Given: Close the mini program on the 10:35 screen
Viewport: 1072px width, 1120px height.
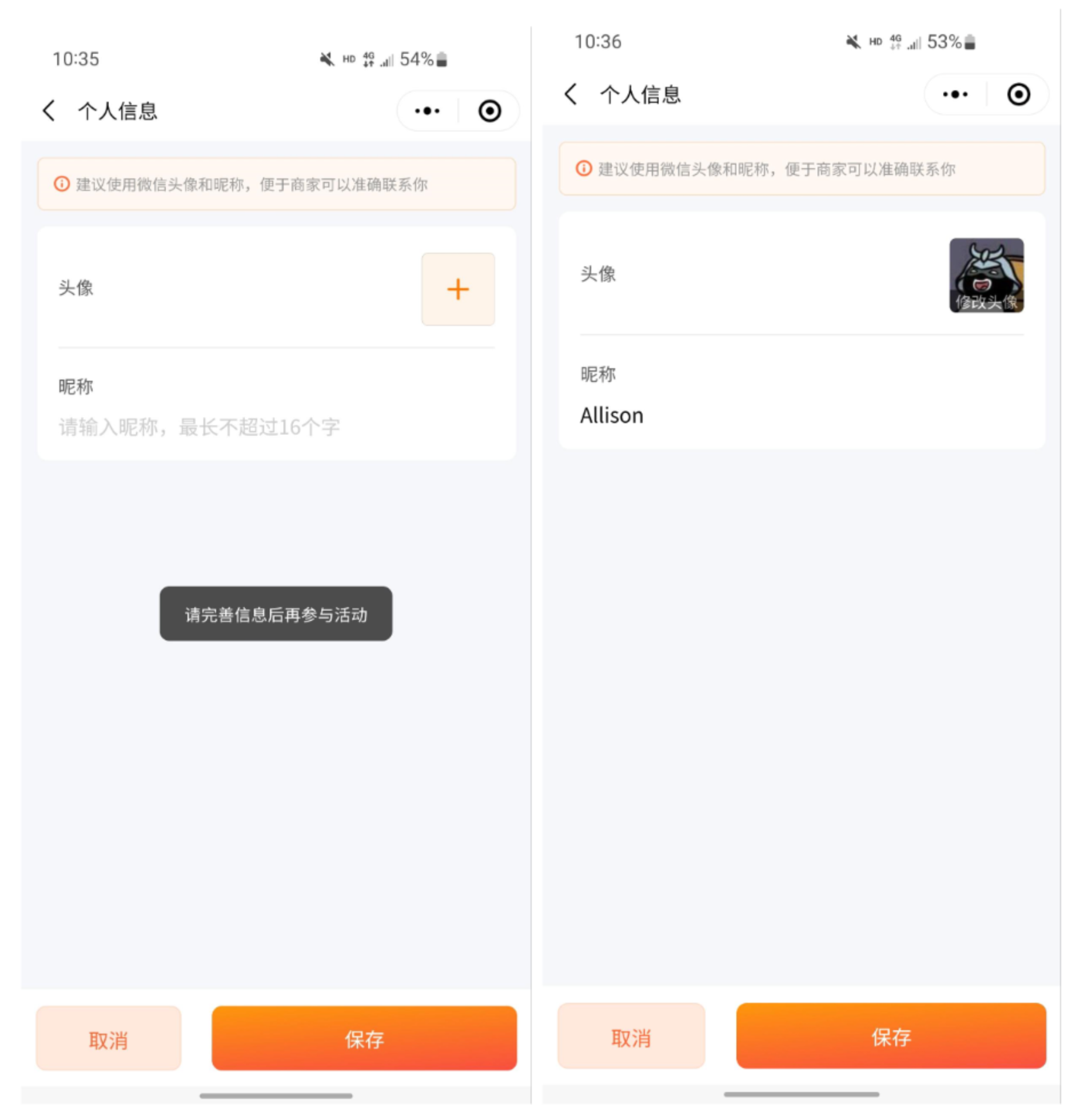Looking at the screenshot, I should click(489, 111).
